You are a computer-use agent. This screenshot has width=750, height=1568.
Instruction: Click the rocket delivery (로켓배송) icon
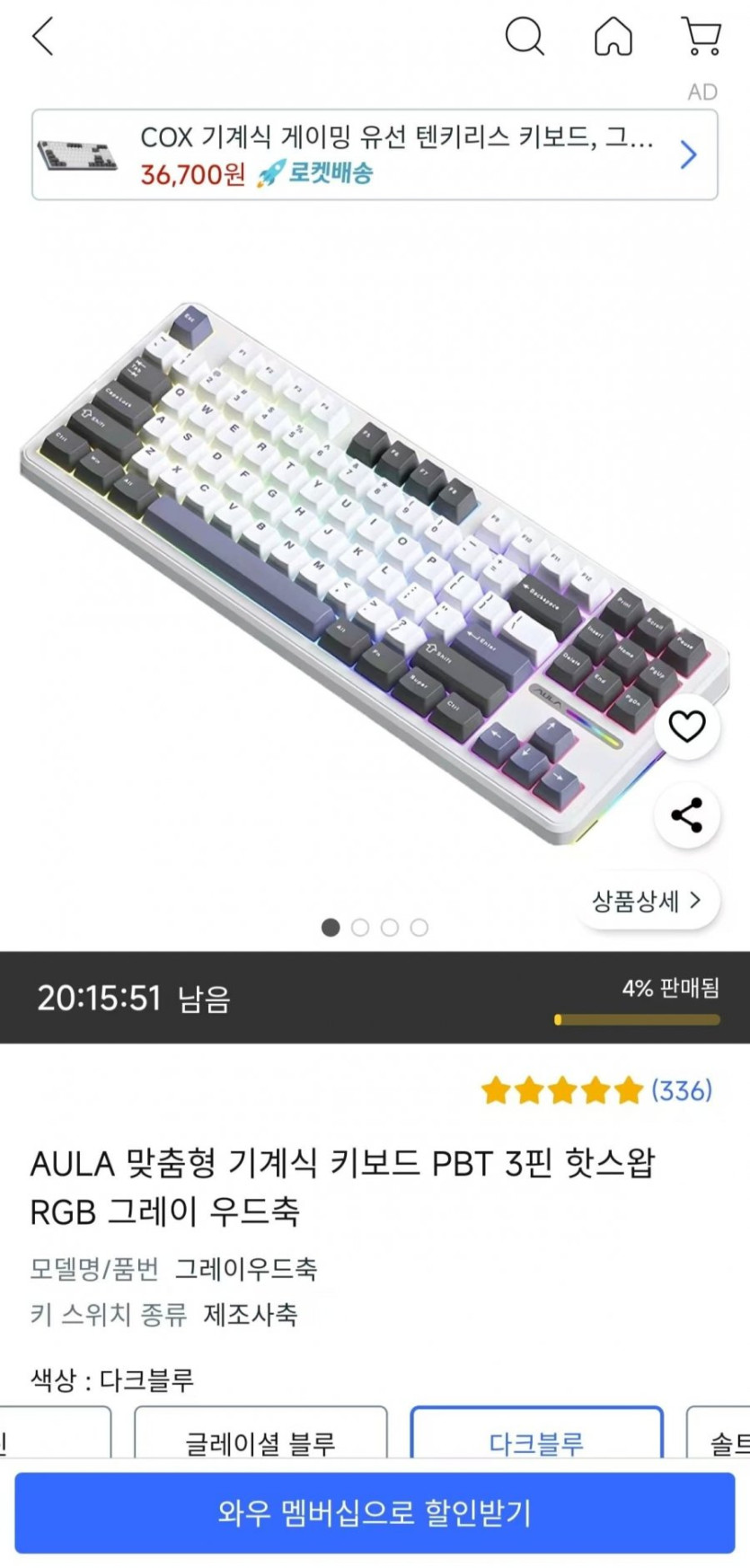[x=271, y=173]
